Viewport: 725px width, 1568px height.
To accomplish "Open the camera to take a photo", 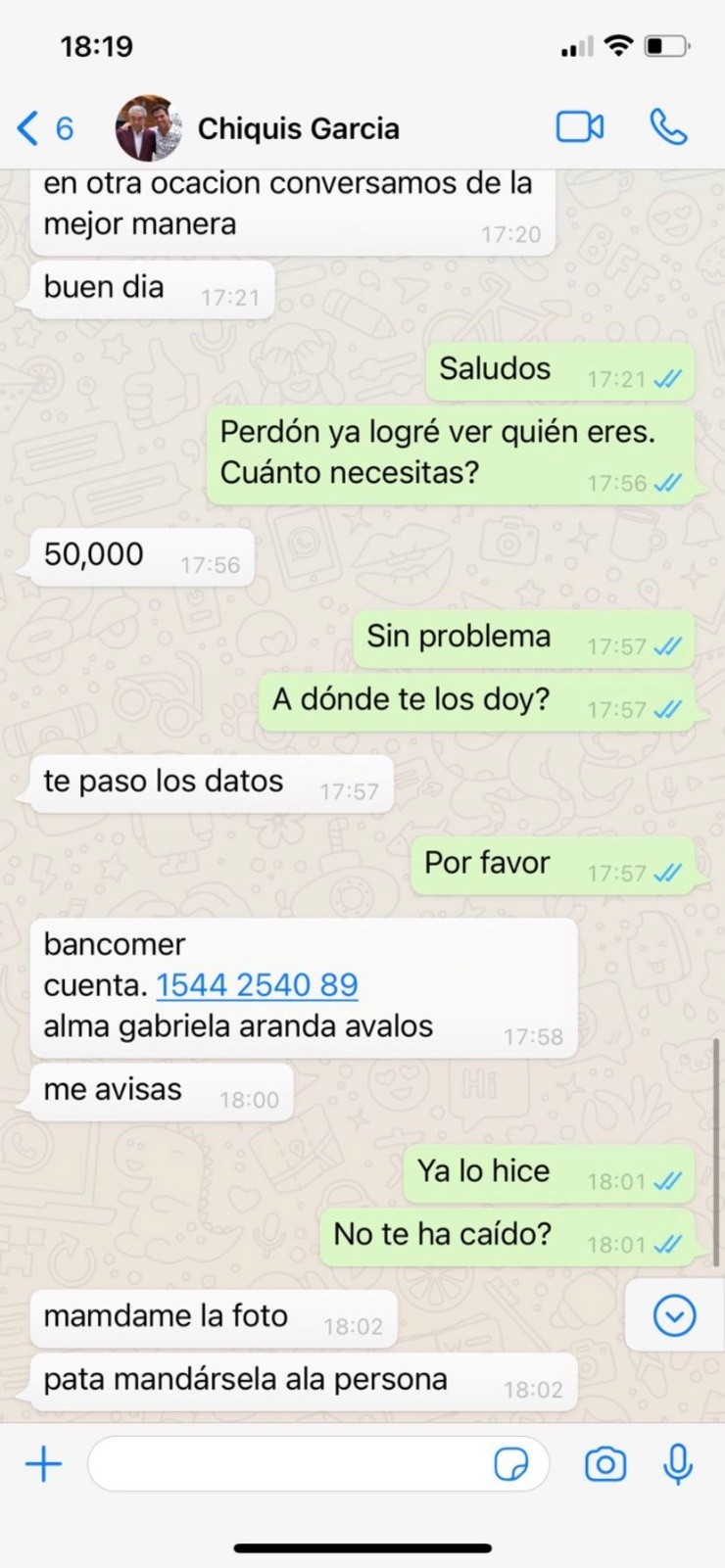I will coord(604,1463).
